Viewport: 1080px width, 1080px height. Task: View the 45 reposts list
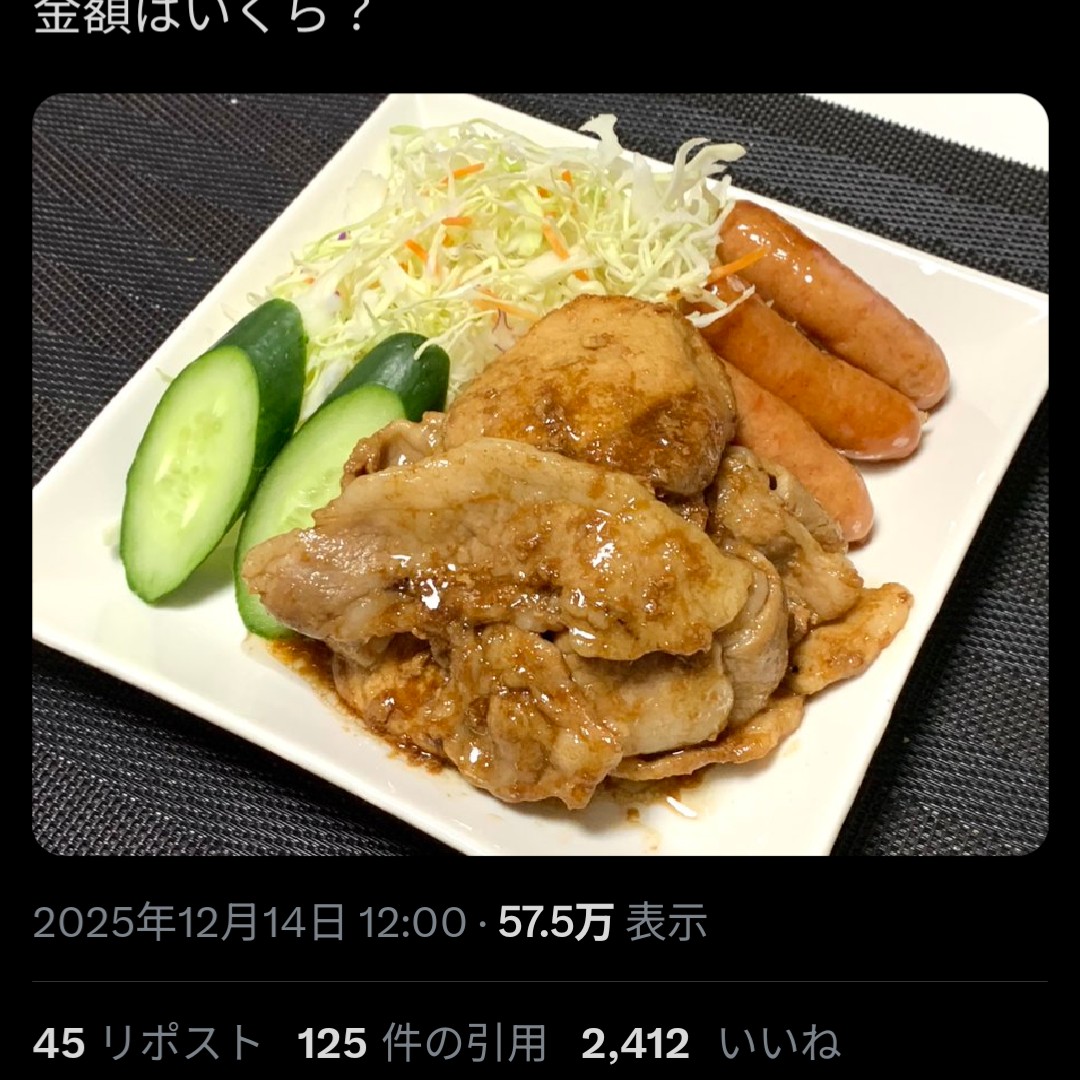(x=146, y=1044)
